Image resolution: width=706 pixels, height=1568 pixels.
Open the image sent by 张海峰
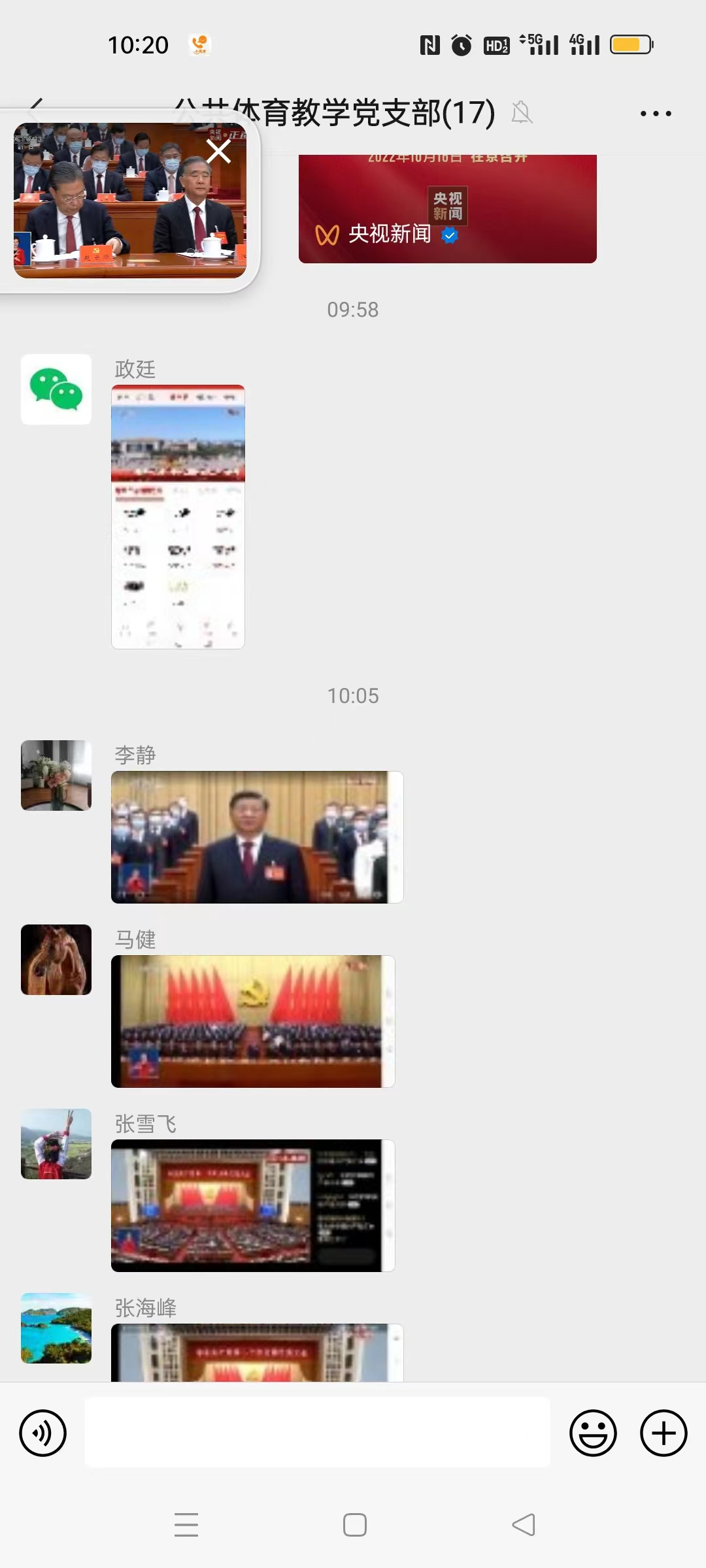click(x=257, y=1352)
